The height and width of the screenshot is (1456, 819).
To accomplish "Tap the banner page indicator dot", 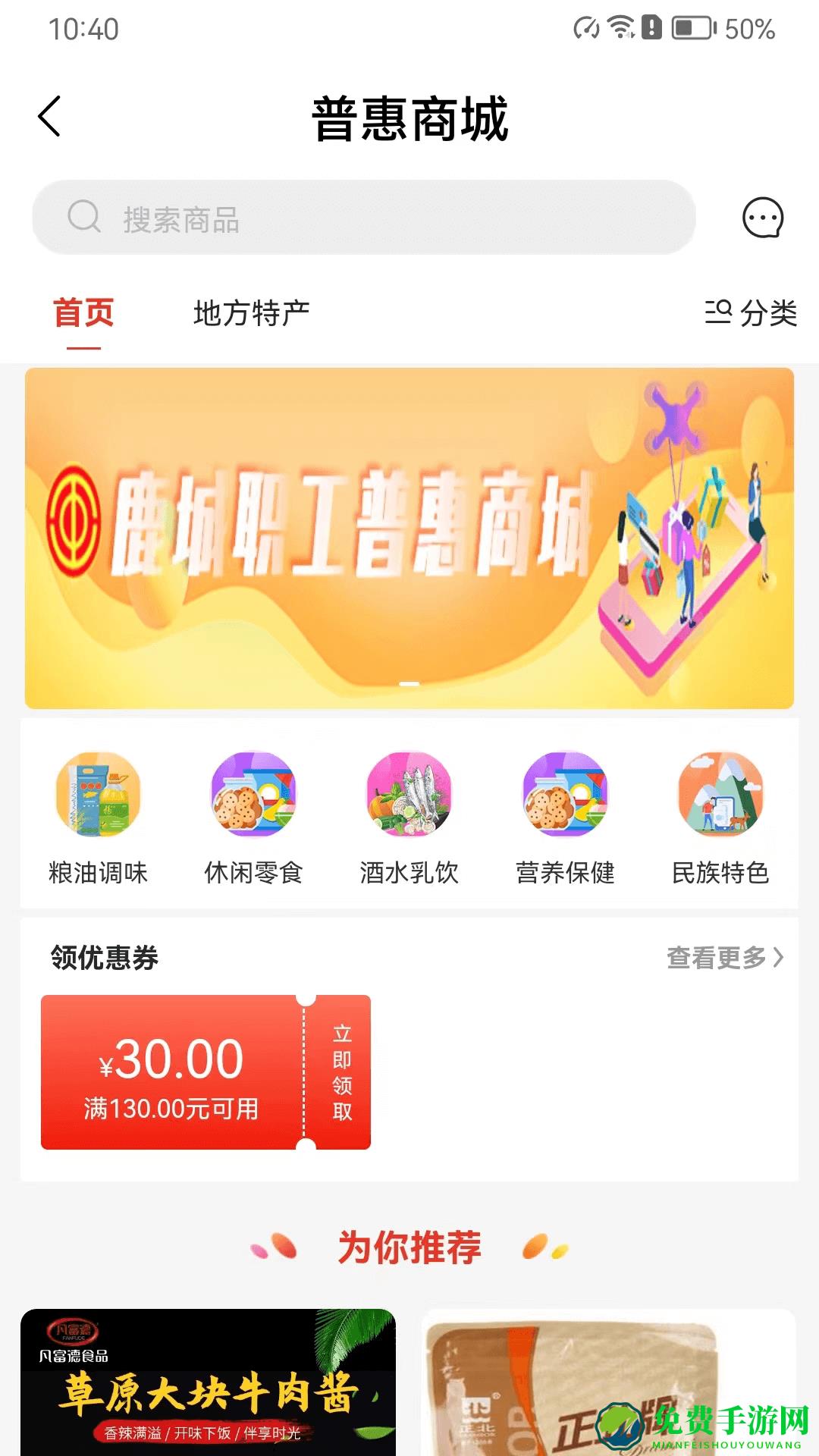I will point(409,682).
